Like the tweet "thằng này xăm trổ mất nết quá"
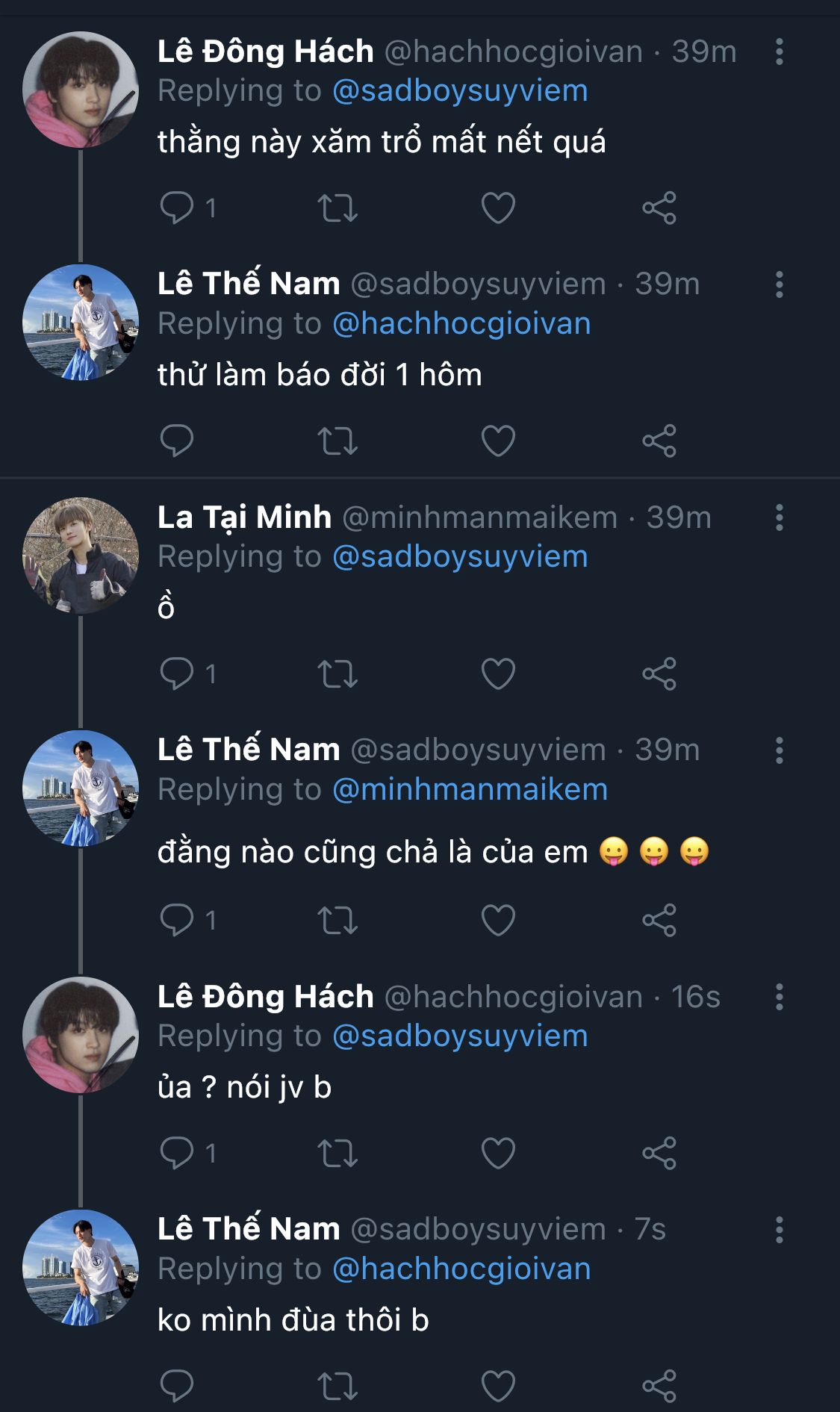This screenshot has width=840, height=1412. tap(498, 208)
